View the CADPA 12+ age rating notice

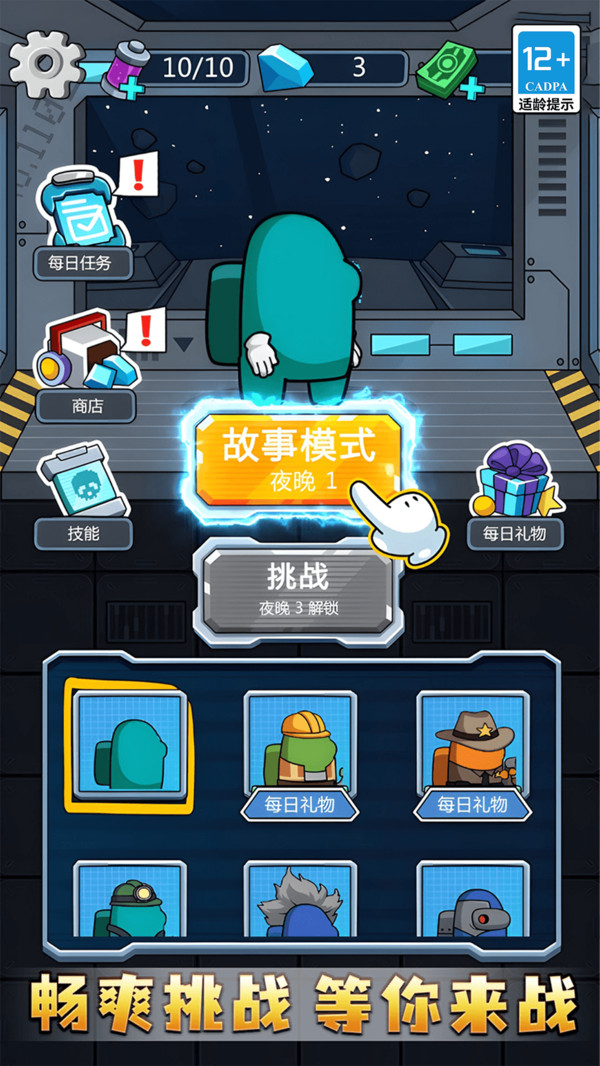(x=545, y=70)
